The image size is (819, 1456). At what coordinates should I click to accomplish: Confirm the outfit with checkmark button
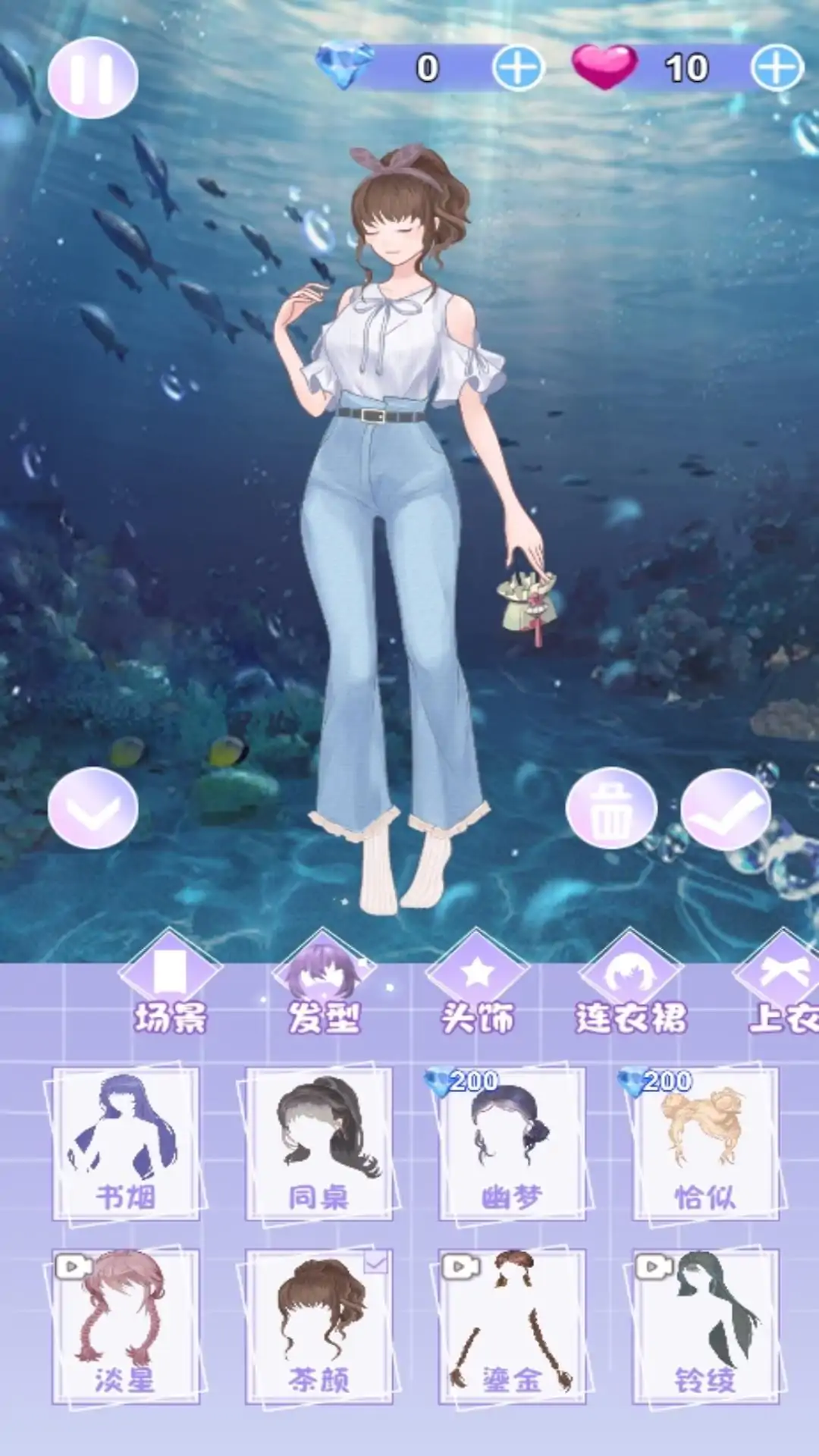(725, 808)
